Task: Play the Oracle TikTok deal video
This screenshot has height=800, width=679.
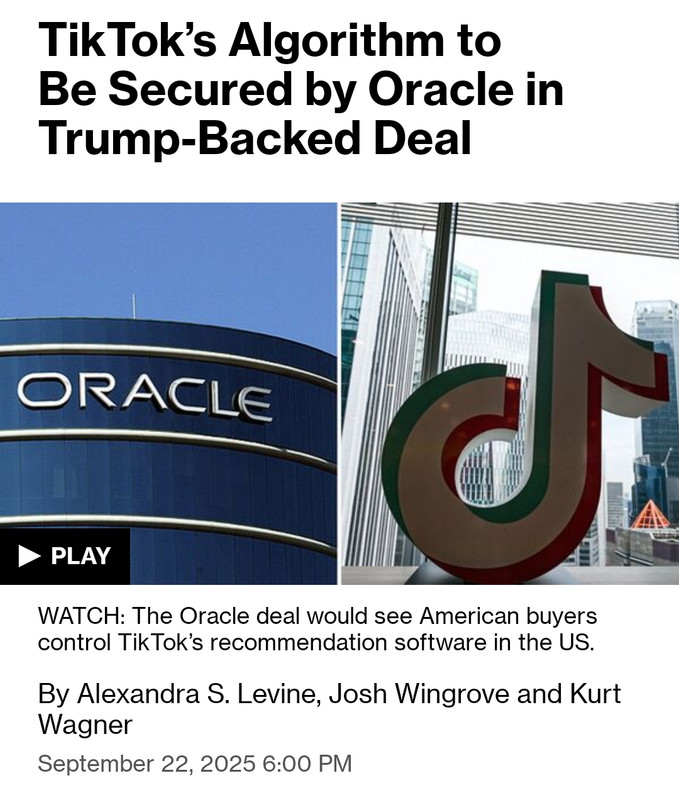Action: [x=65, y=556]
